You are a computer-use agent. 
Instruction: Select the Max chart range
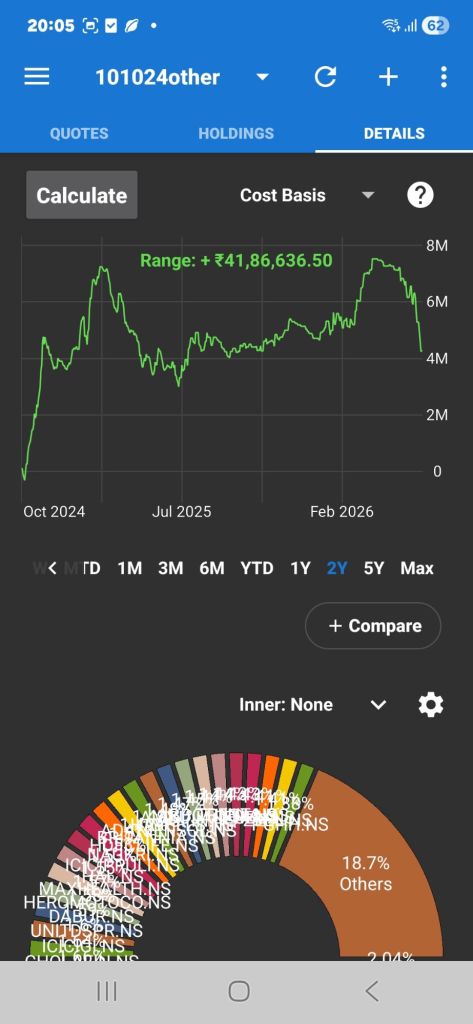(x=417, y=568)
